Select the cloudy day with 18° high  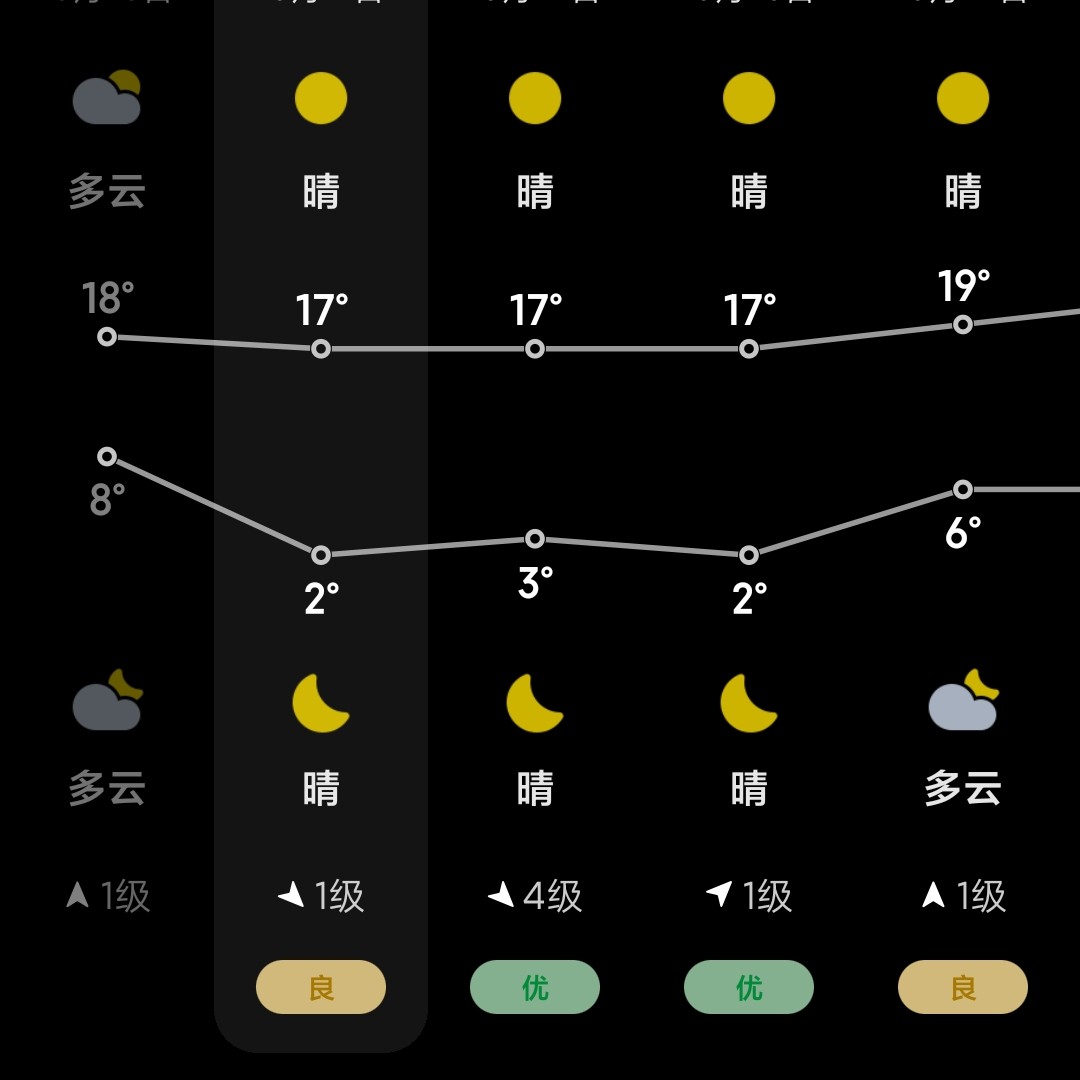107,500
